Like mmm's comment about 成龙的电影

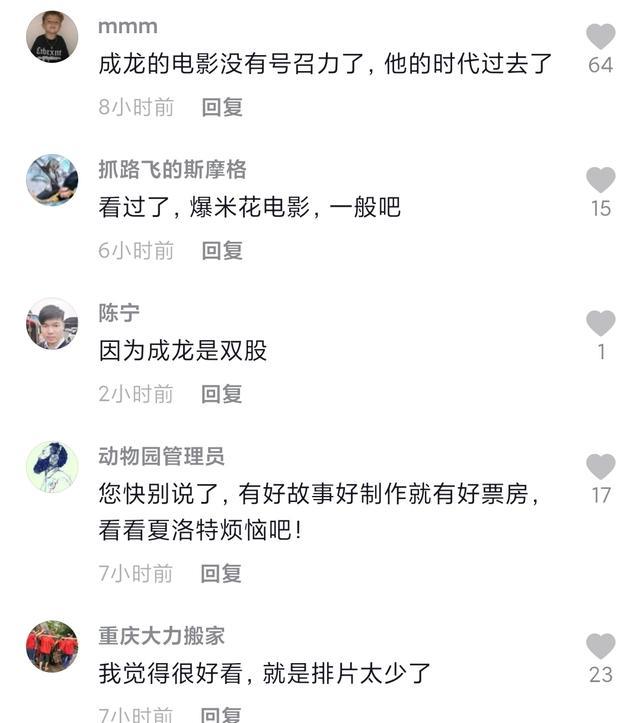tap(600, 38)
